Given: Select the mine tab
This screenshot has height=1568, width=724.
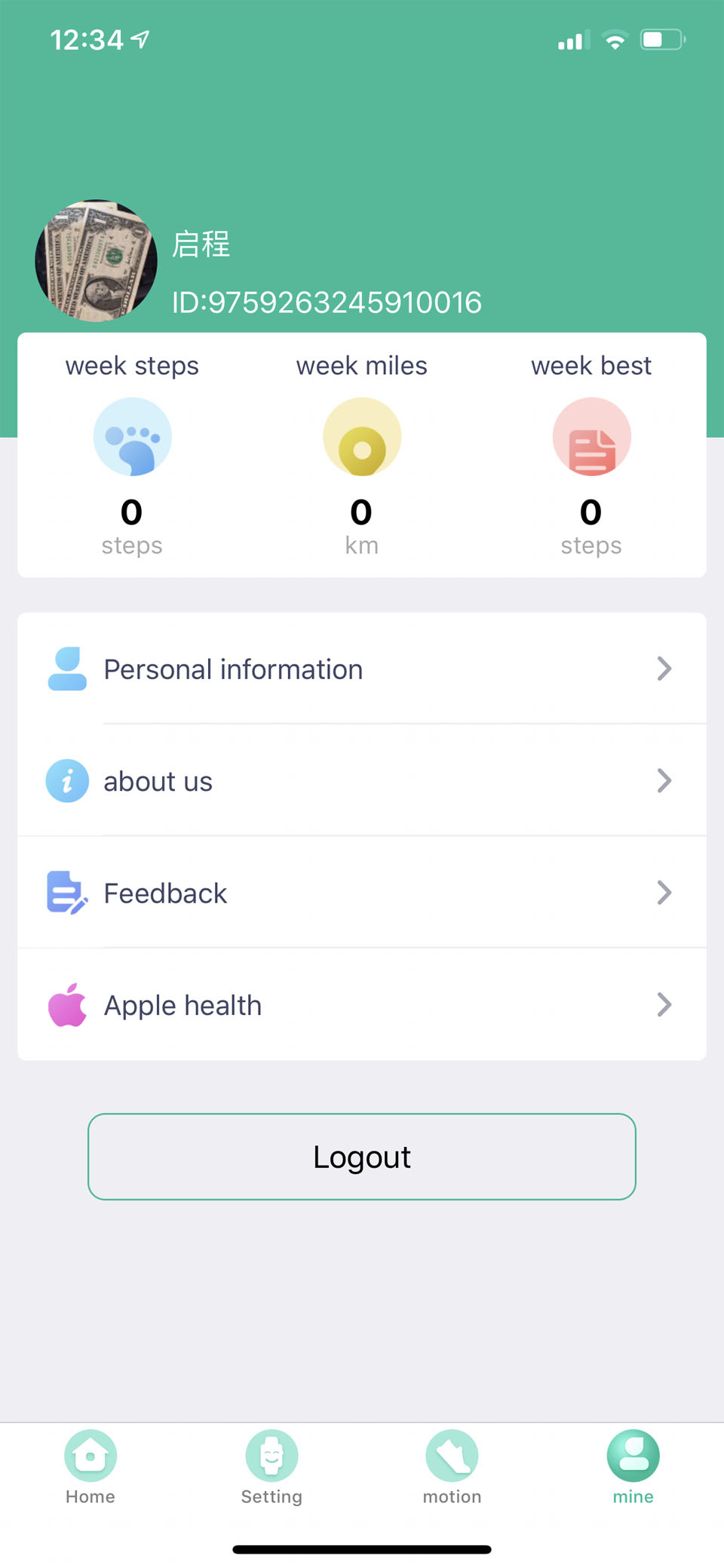Looking at the screenshot, I should point(633,1468).
